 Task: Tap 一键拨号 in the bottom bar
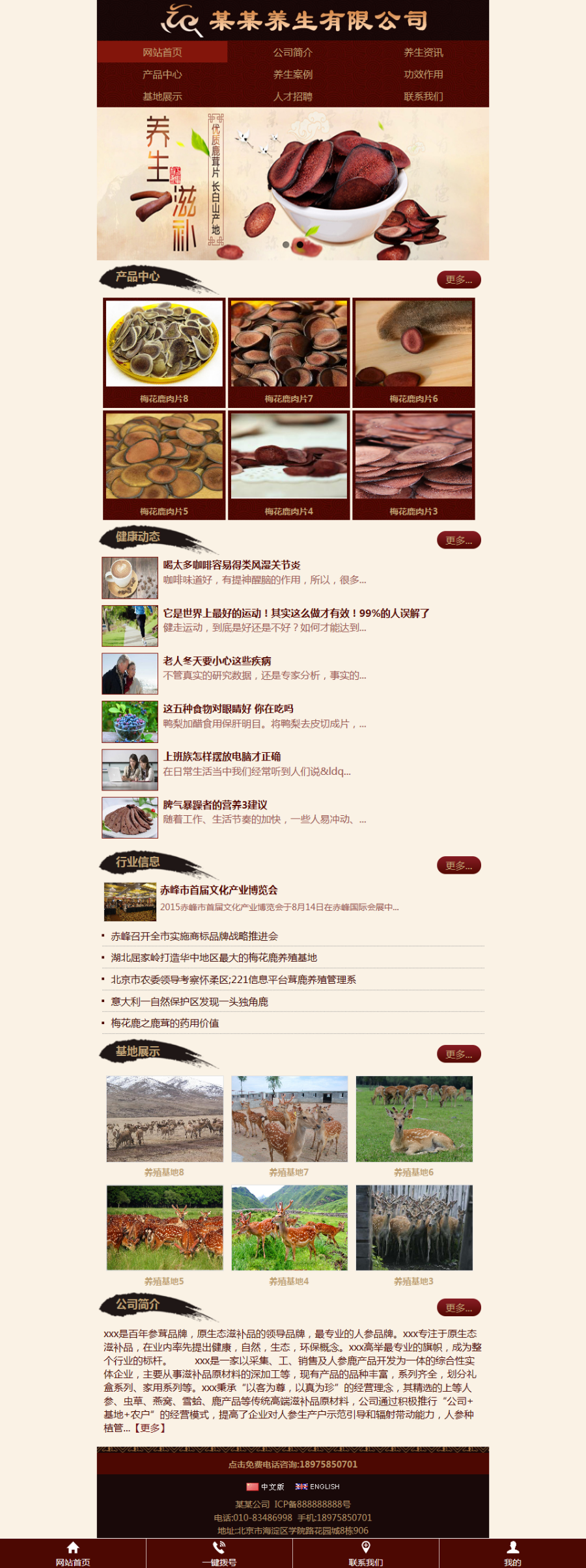click(x=219, y=1553)
